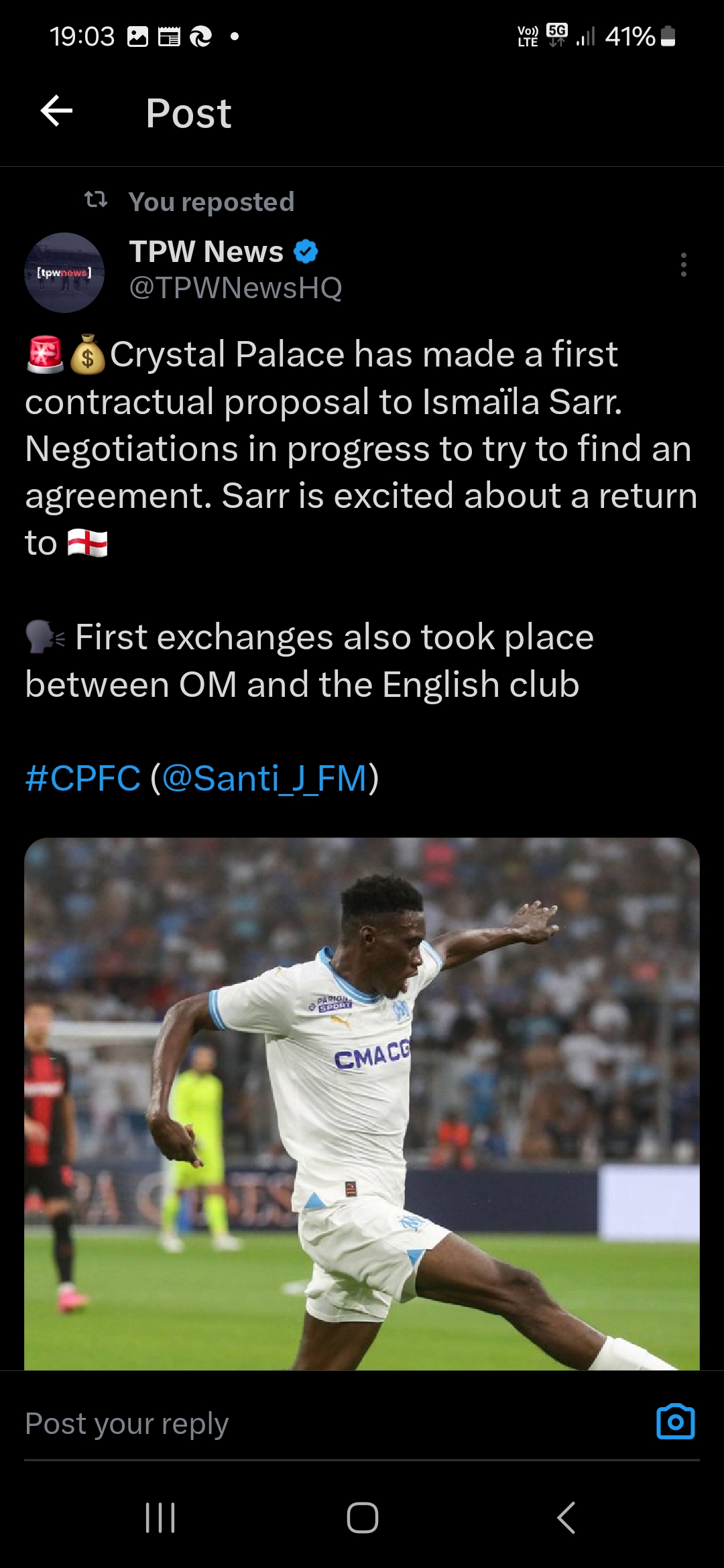This screenshot has height=1568, width=724.
Task: View the post's football player photo
Action: pos(362,1103)
